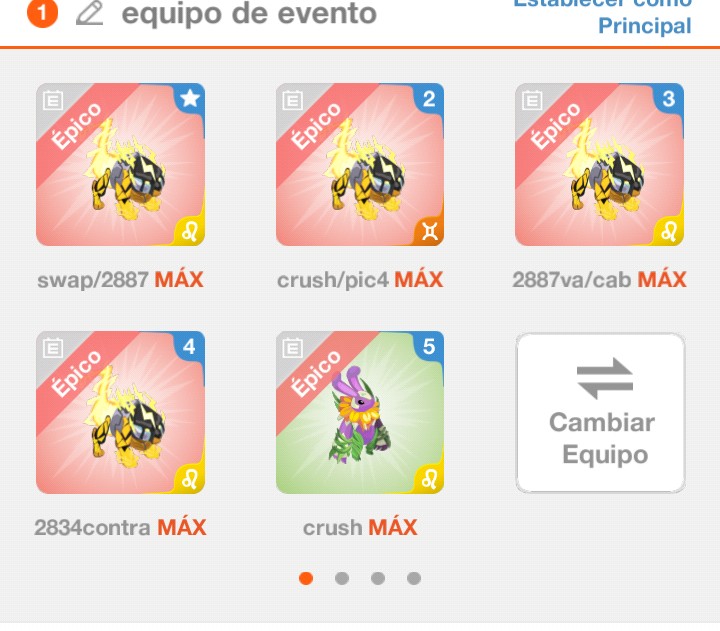
Task: Edit the team name with the pencil icon
Action: pyautogui.click(x=90, y=14)
